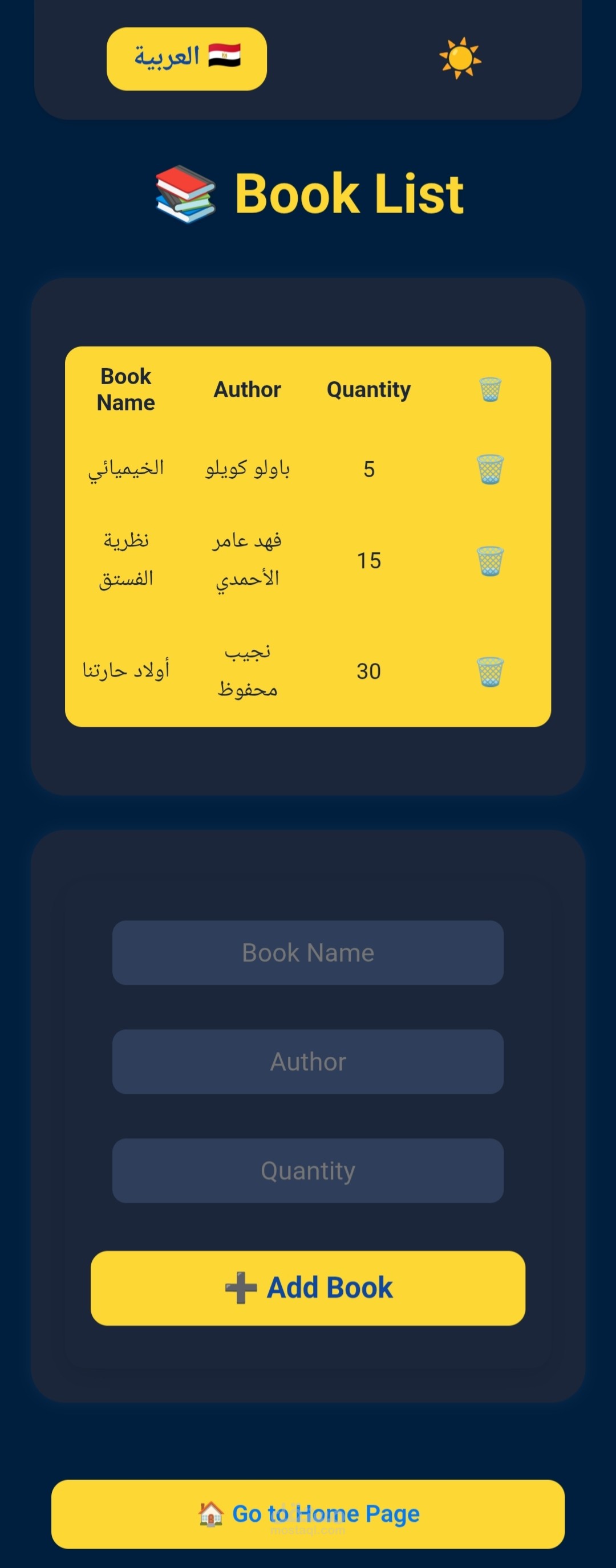Delete the book أولاد حارتنا
Viewport: 616px width, 1568px height.
[x=490, y=671]
